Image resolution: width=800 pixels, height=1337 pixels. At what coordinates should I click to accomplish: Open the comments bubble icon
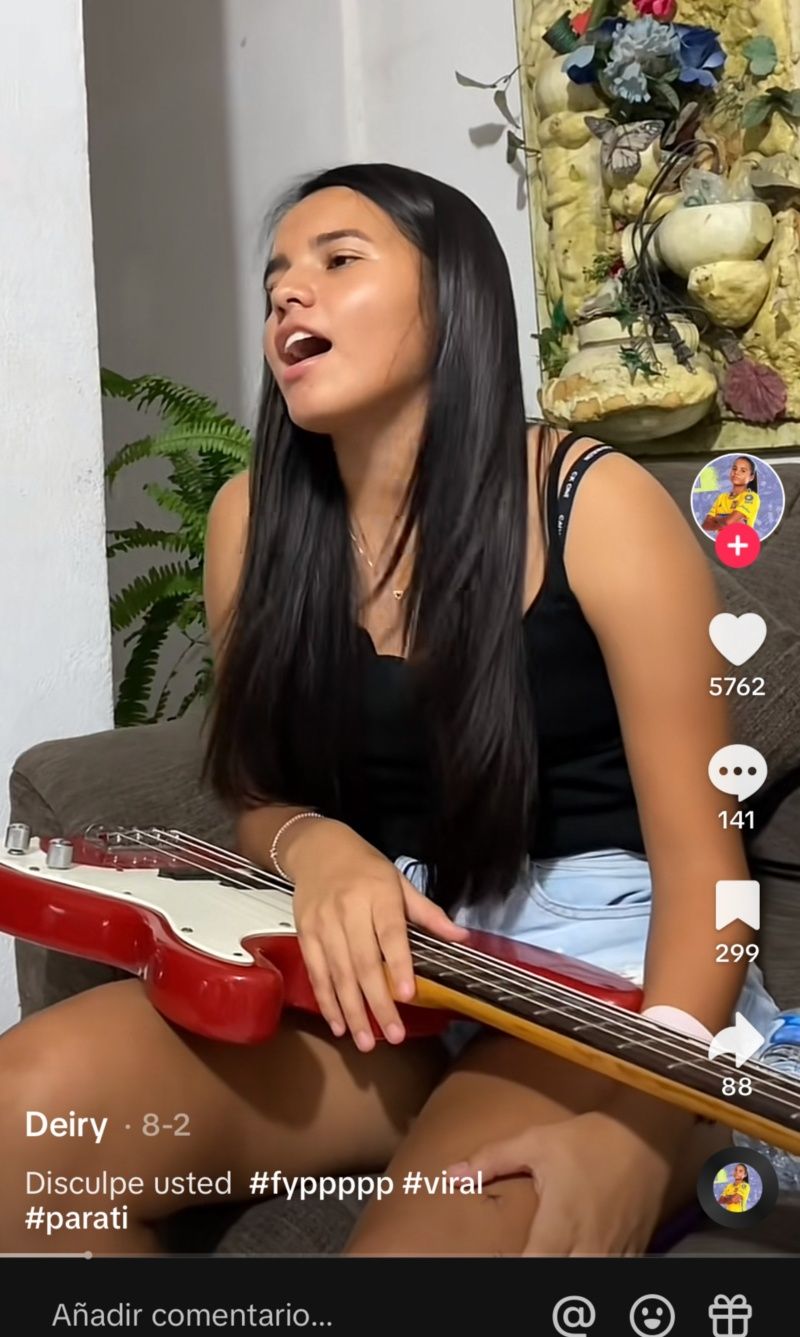pos(737,772)
